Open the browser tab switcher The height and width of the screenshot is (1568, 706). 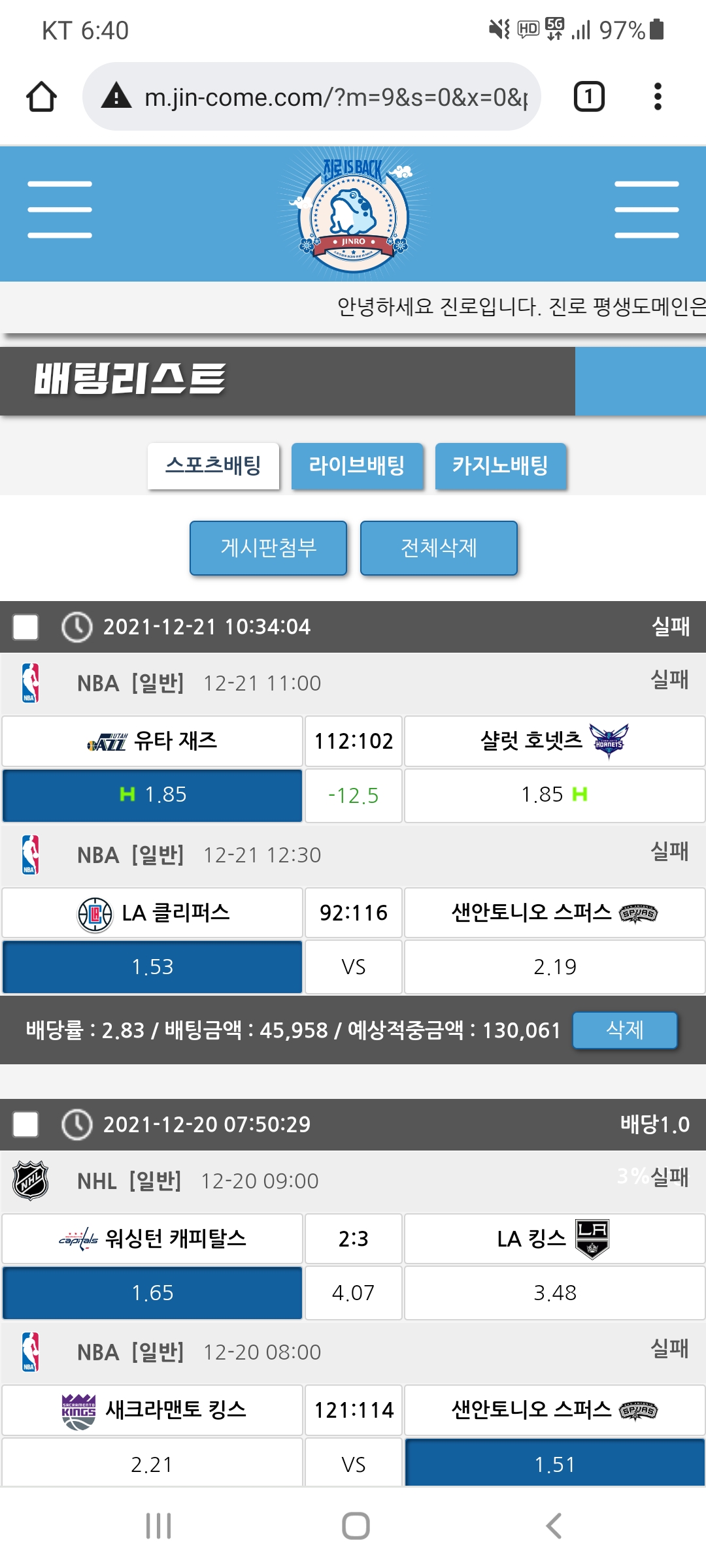click(x=588, y=97)
